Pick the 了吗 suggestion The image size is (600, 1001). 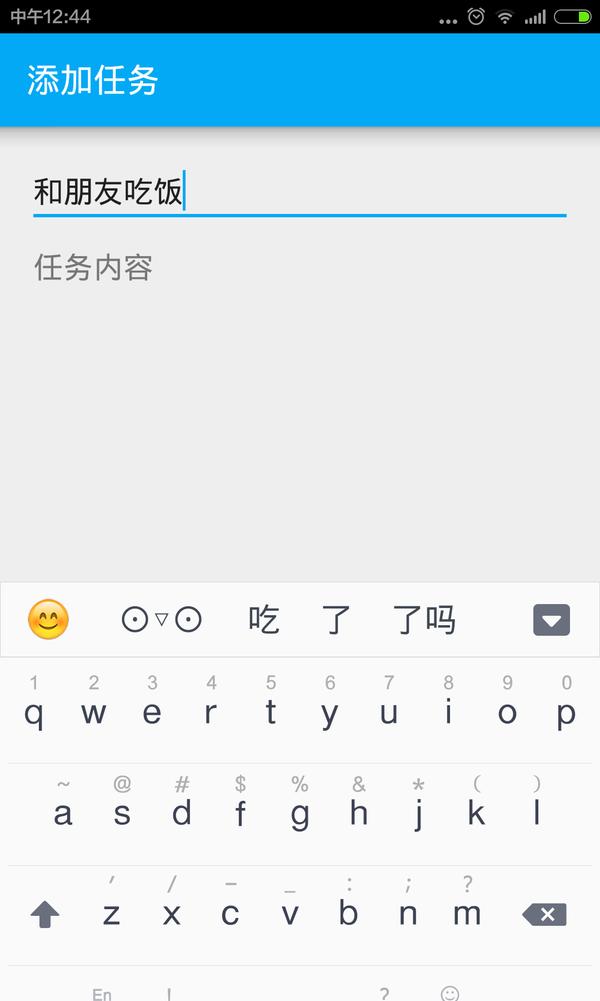[424, 620]
